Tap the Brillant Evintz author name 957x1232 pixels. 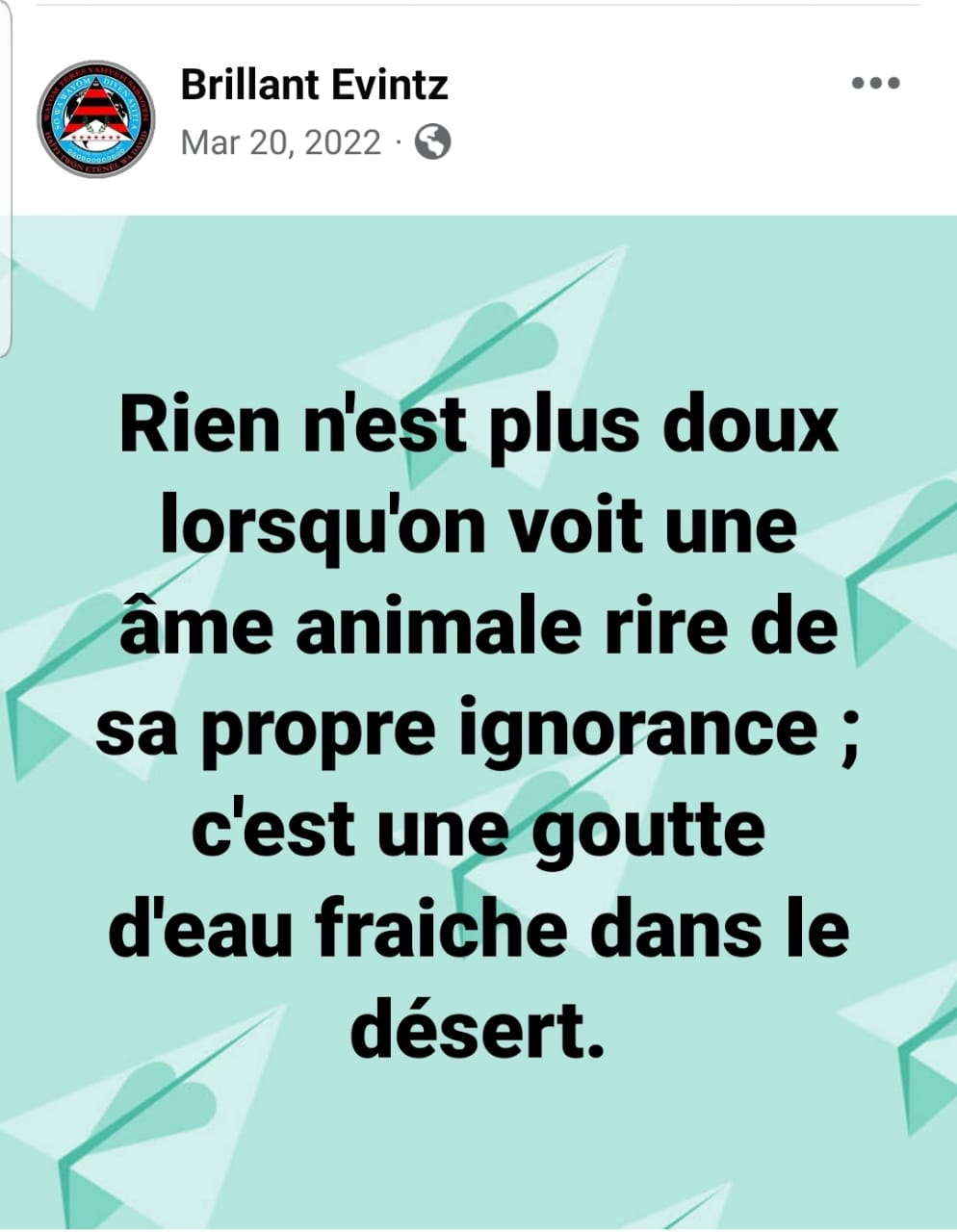(314, 85)
